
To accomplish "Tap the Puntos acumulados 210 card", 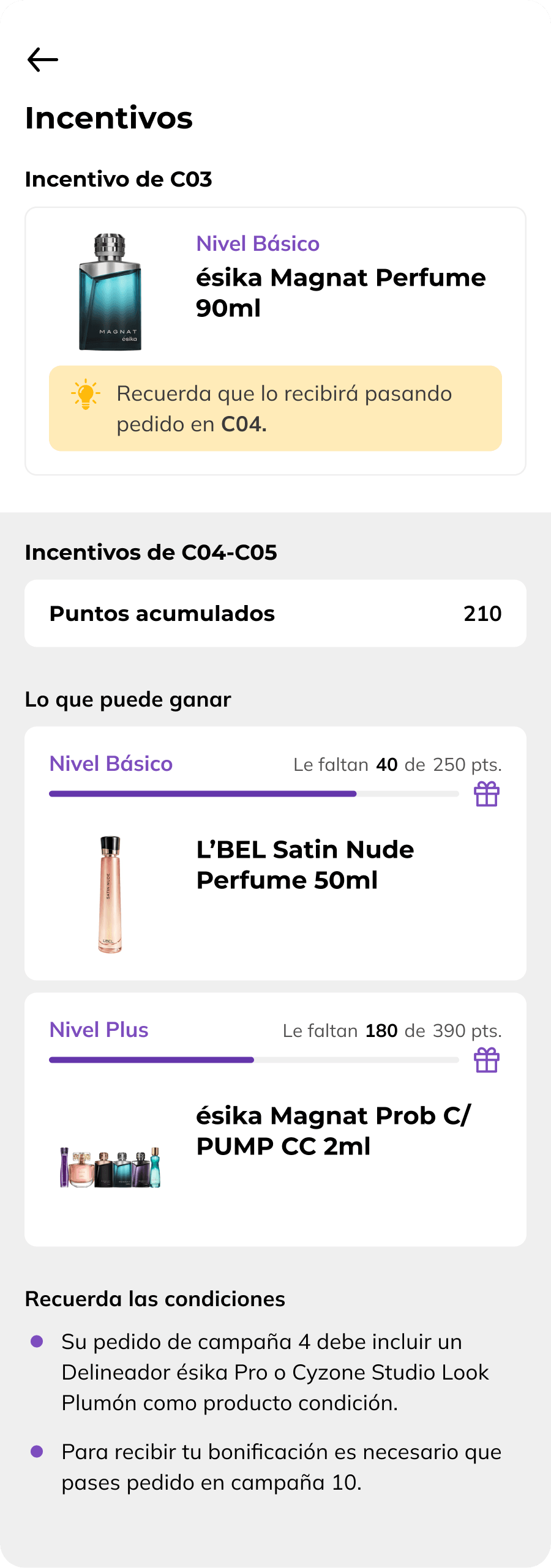I will coord(275,613).
